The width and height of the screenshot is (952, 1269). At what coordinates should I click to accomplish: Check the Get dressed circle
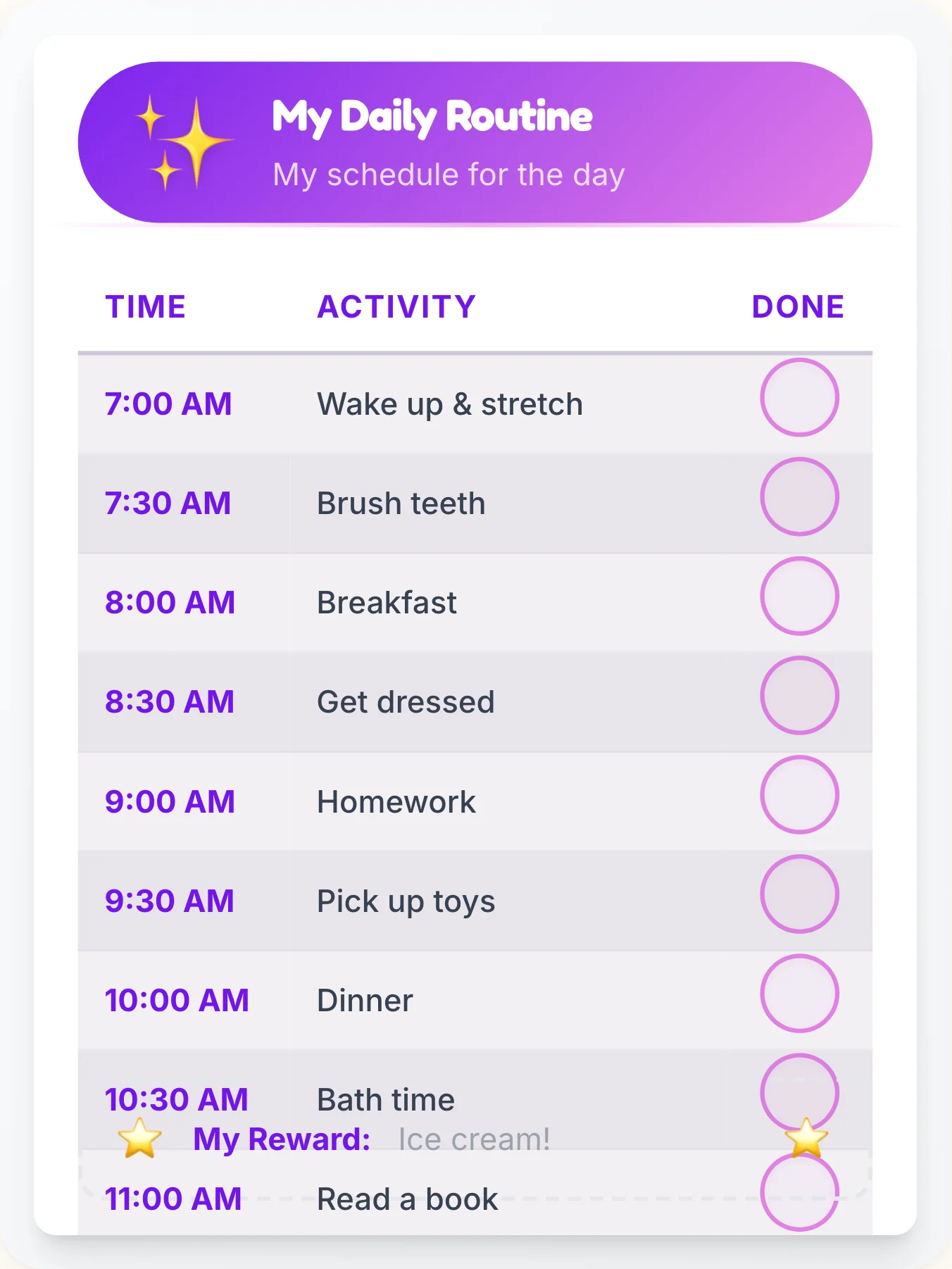(x=799, y=696)
